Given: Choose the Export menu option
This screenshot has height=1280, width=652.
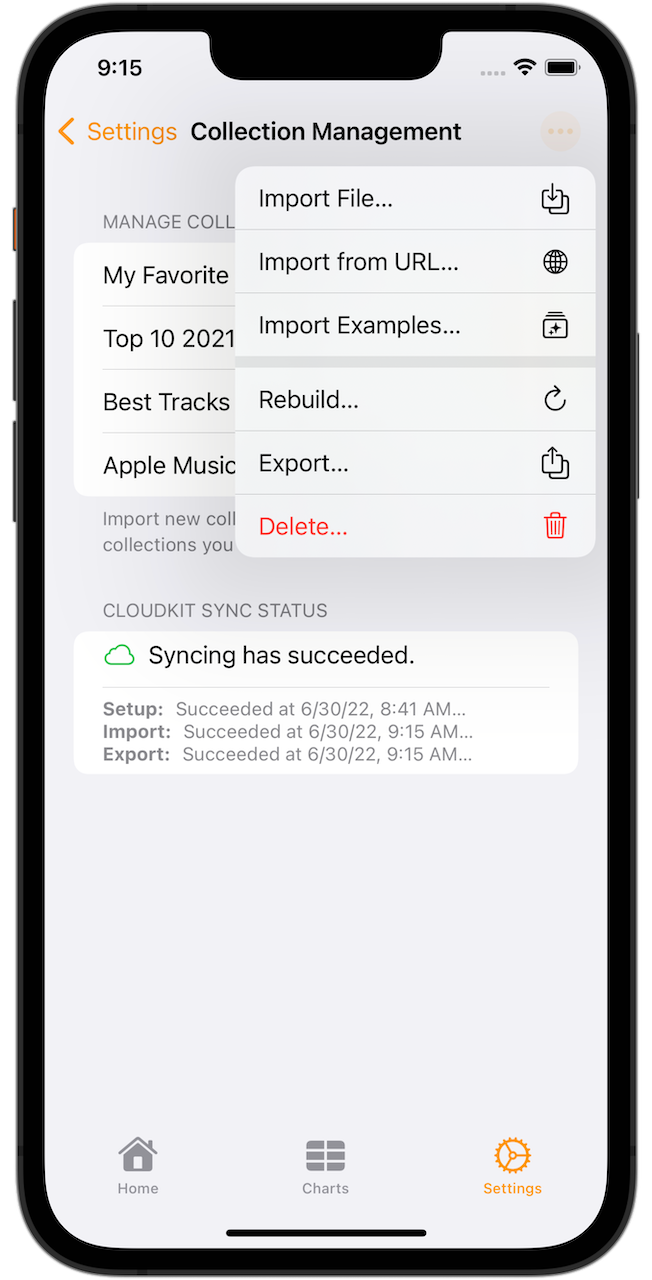Looking at the screenshot, I should pos(414,464).
